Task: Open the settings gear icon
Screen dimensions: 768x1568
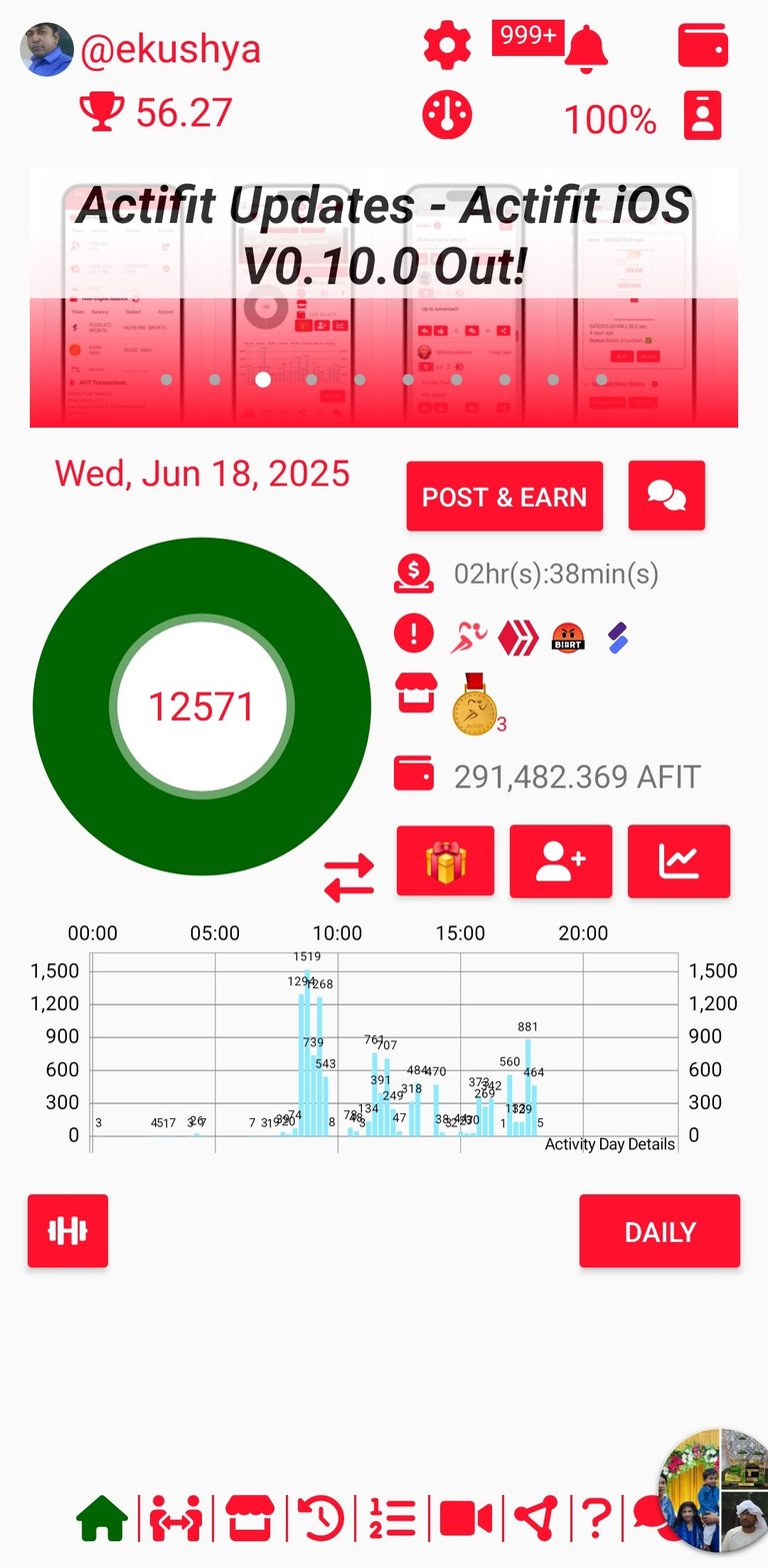Action: click(447, 46)
